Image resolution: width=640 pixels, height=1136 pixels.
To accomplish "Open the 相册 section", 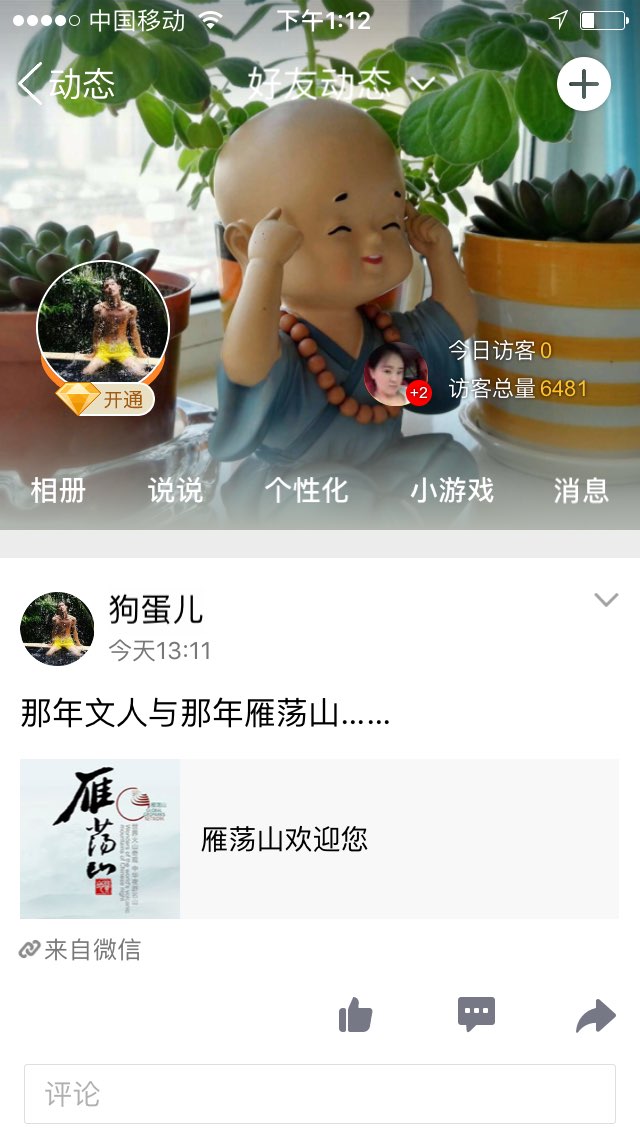I will [x=58, y=490].
